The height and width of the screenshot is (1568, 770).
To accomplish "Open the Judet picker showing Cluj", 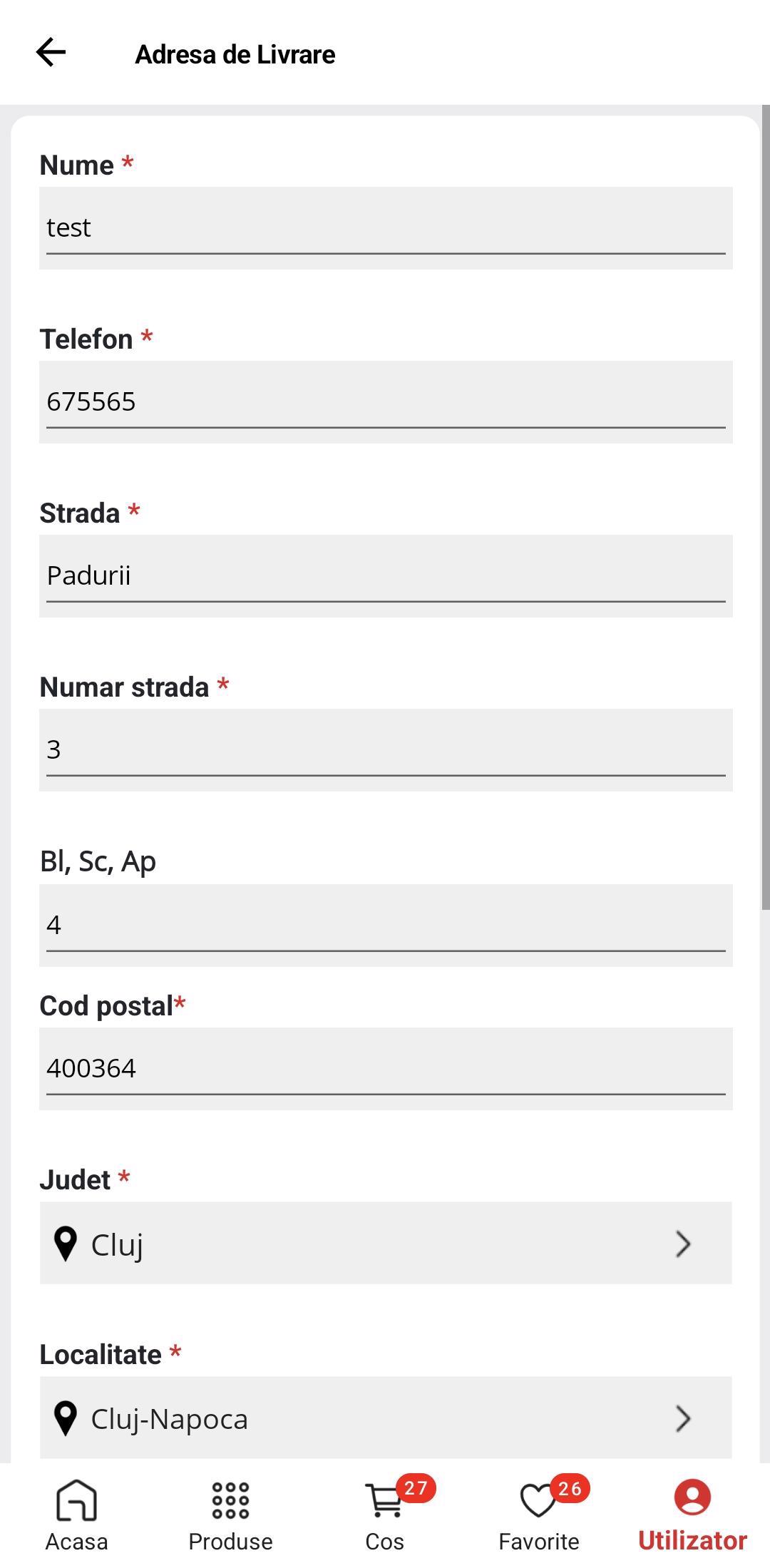I will pos(386,1243).
